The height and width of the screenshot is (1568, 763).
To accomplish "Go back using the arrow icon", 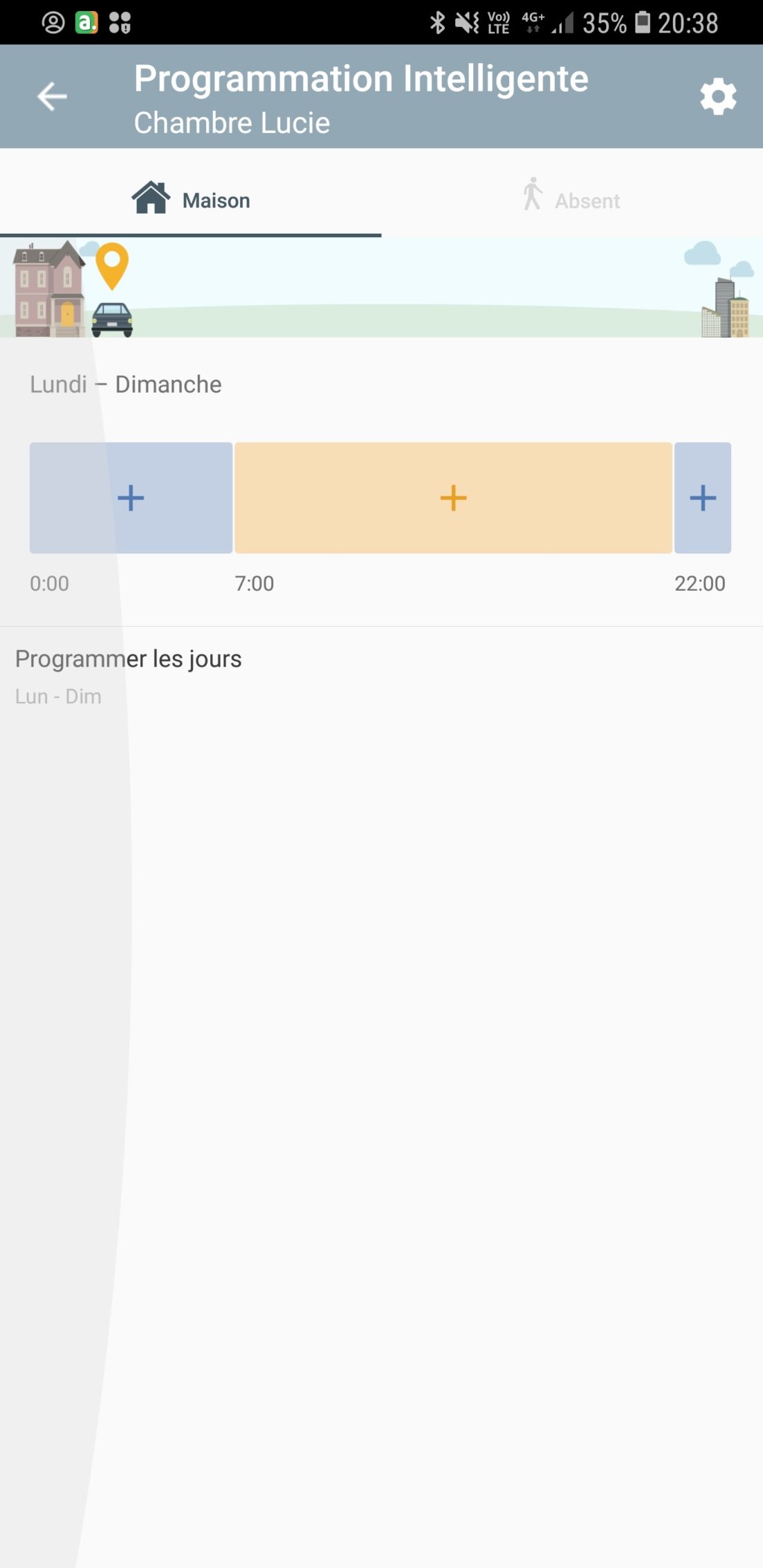I will [x=52, y=96].
